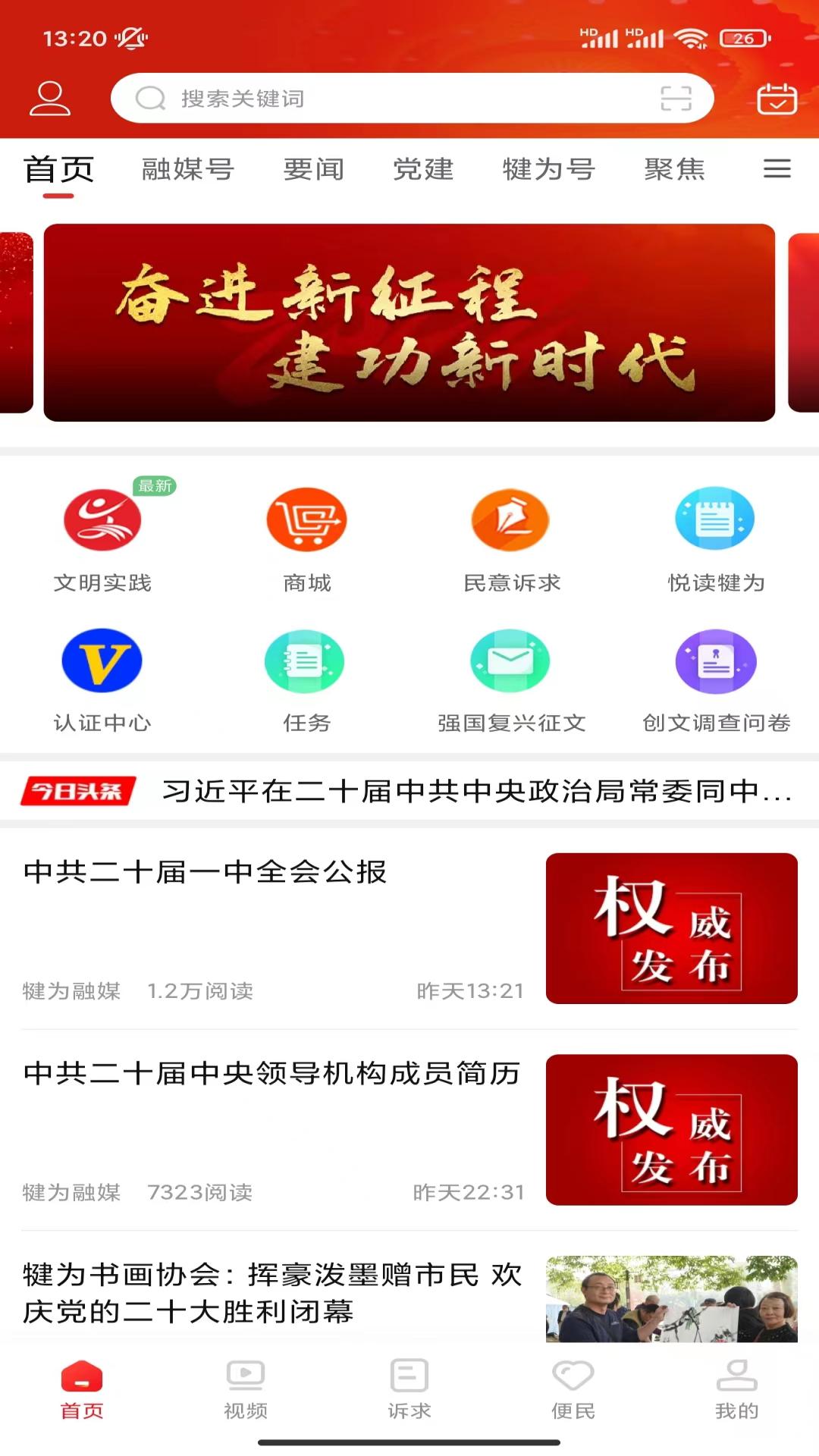Expand the channel list menu icon
This screenshot has width=819, height=1456.
[x=777, y=168]
